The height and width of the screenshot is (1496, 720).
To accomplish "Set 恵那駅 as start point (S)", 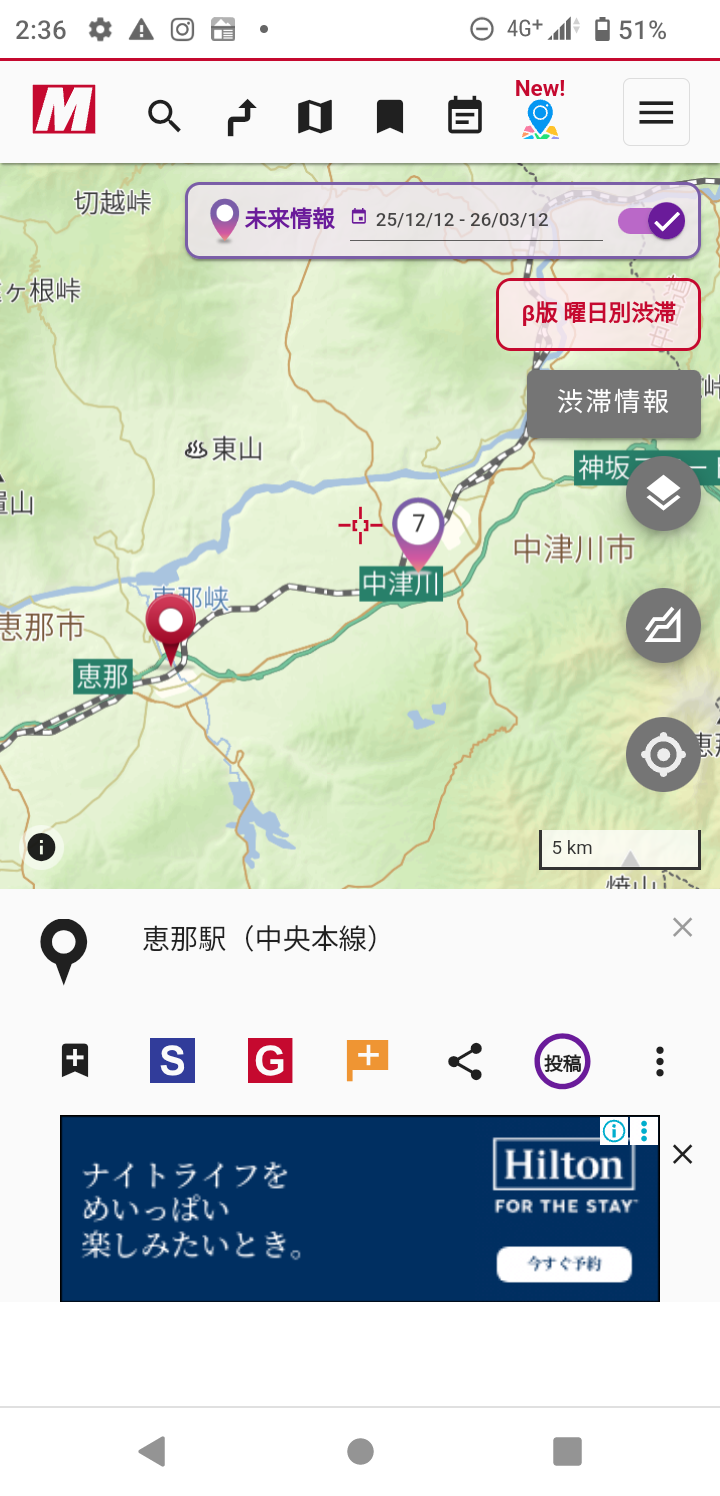I will pyautogui.click(x=172, y=1061).
